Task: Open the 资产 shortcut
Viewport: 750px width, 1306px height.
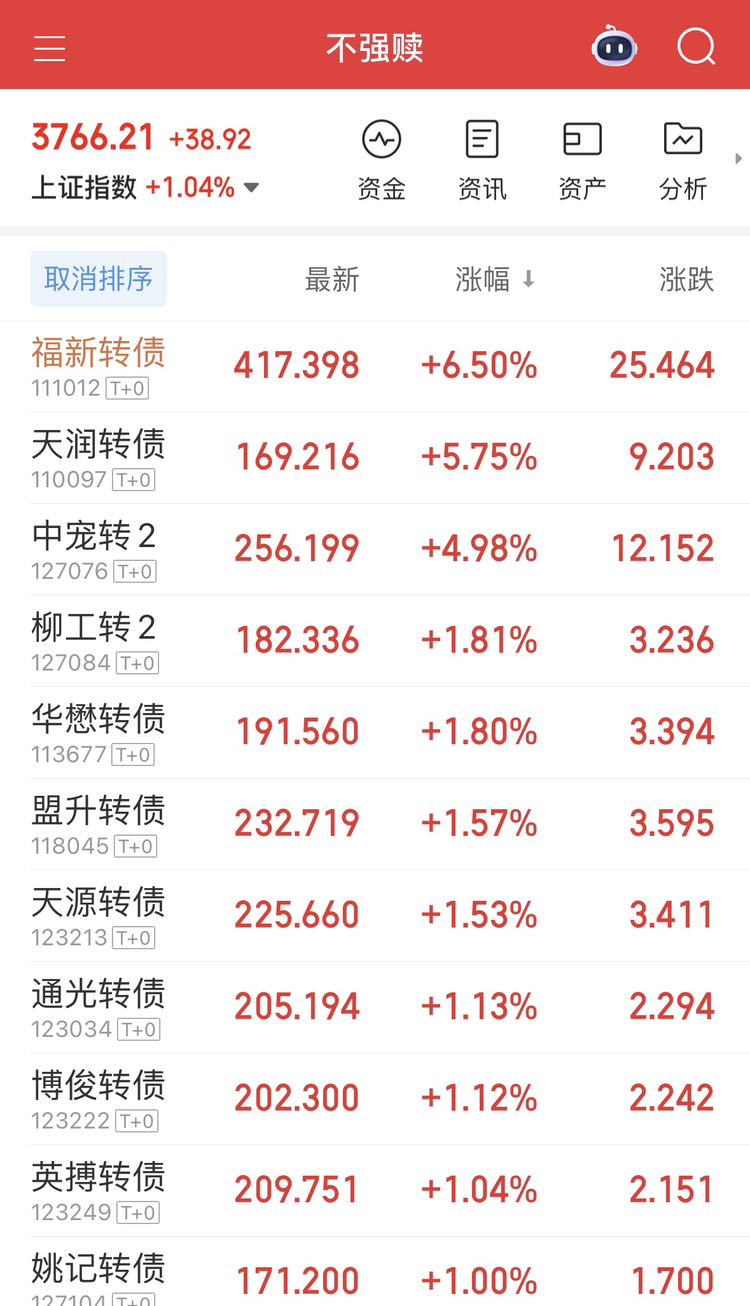Action: coord(582,161)
